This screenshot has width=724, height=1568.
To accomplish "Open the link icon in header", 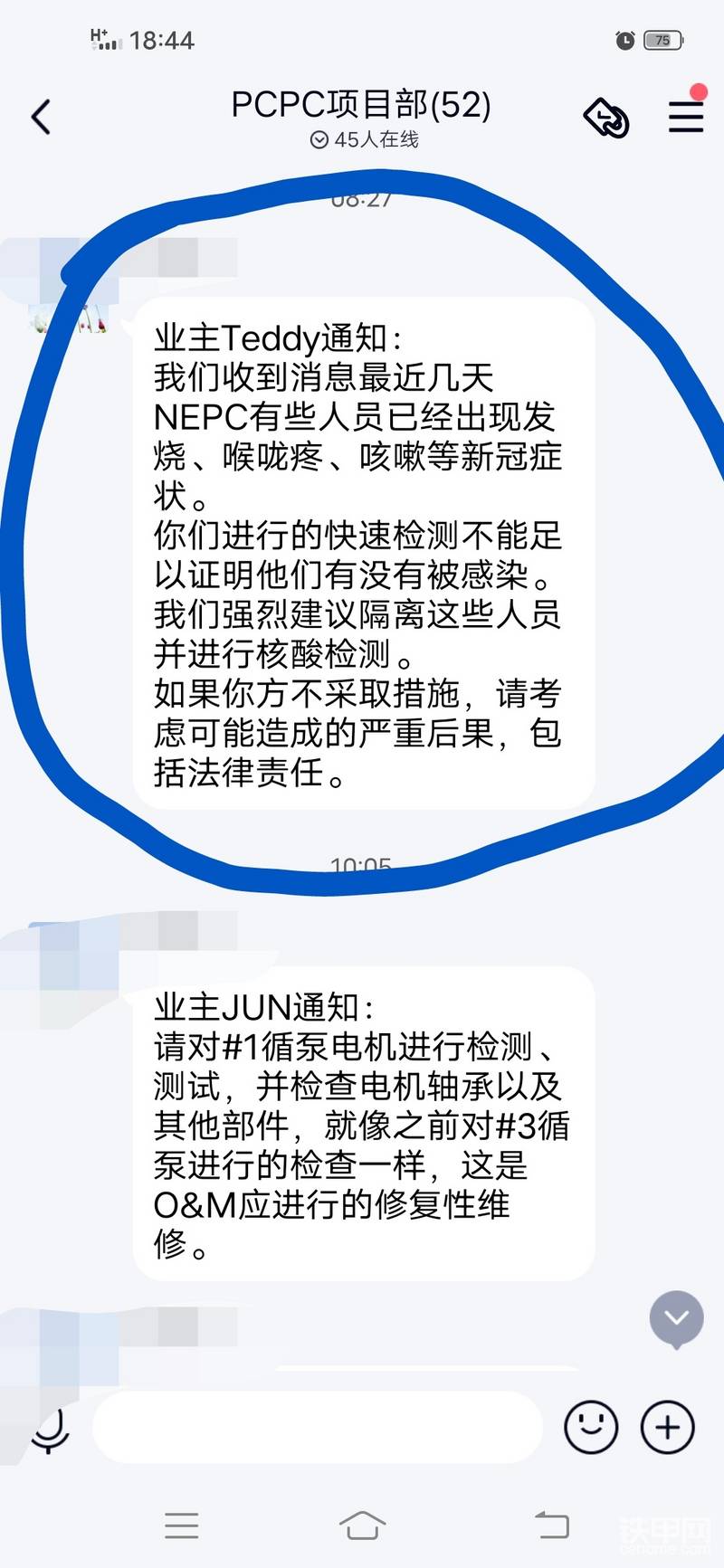I will (x=606, y=118).
